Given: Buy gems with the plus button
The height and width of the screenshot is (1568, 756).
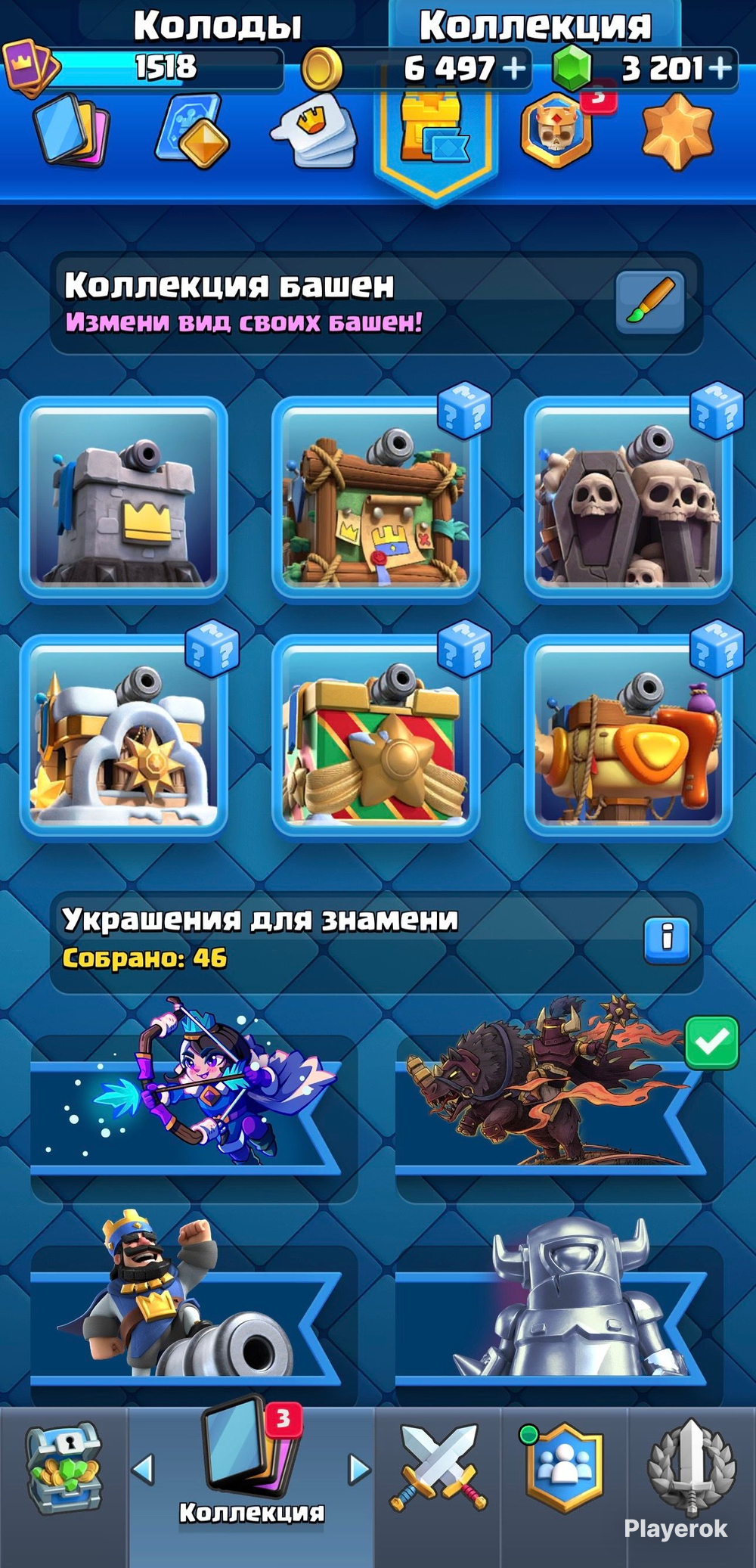Looking at the screenshot, I should (721, 69).
